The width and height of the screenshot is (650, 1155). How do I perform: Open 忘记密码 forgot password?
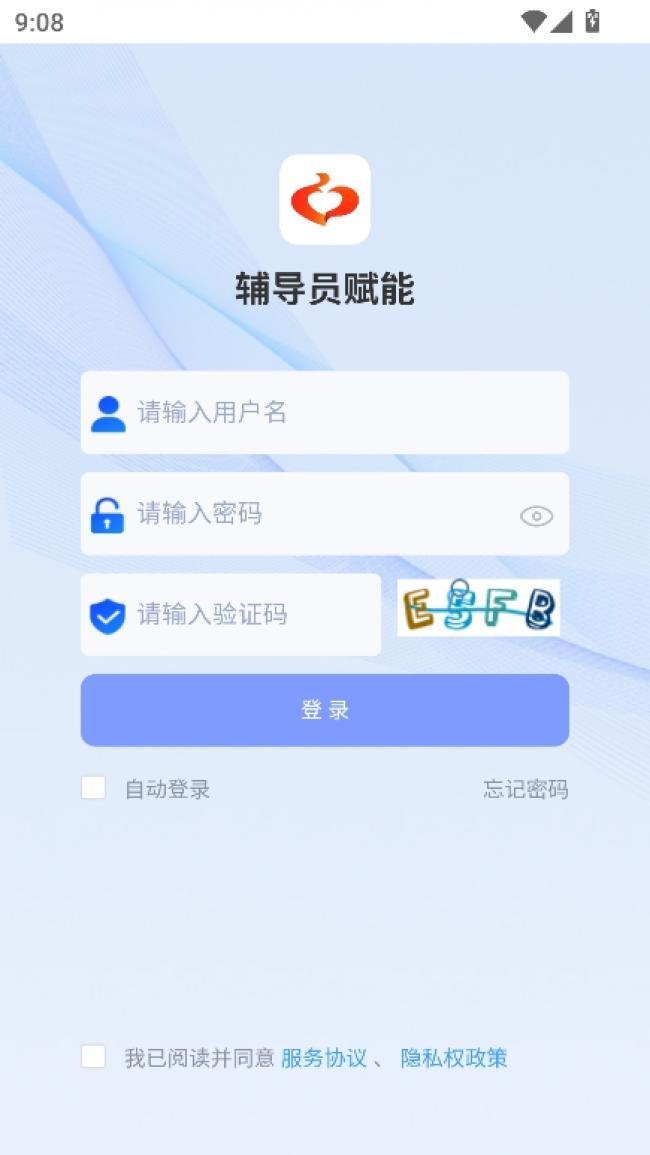[x=526, y=789]
